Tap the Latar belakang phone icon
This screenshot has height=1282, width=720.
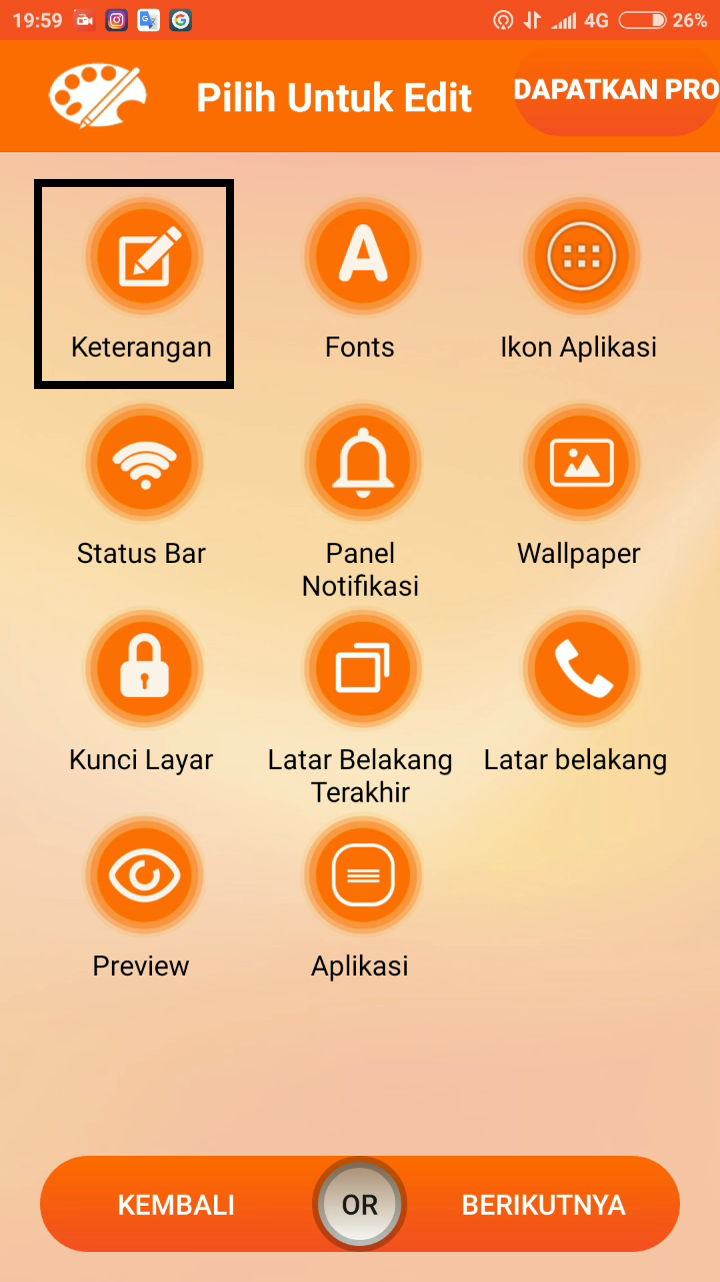pyautogui.click(x=579, y=669)
